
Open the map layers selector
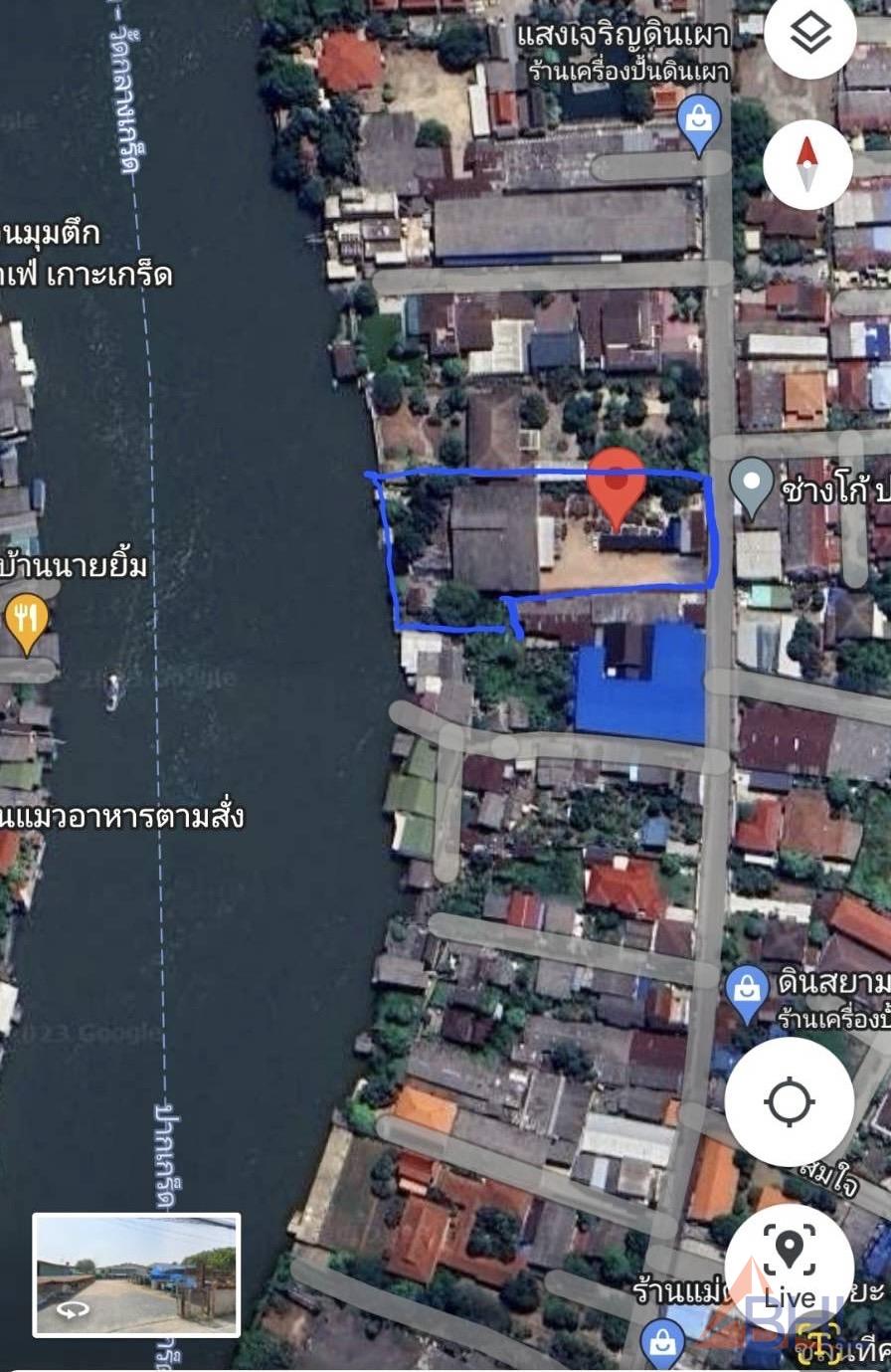point(810,37)
